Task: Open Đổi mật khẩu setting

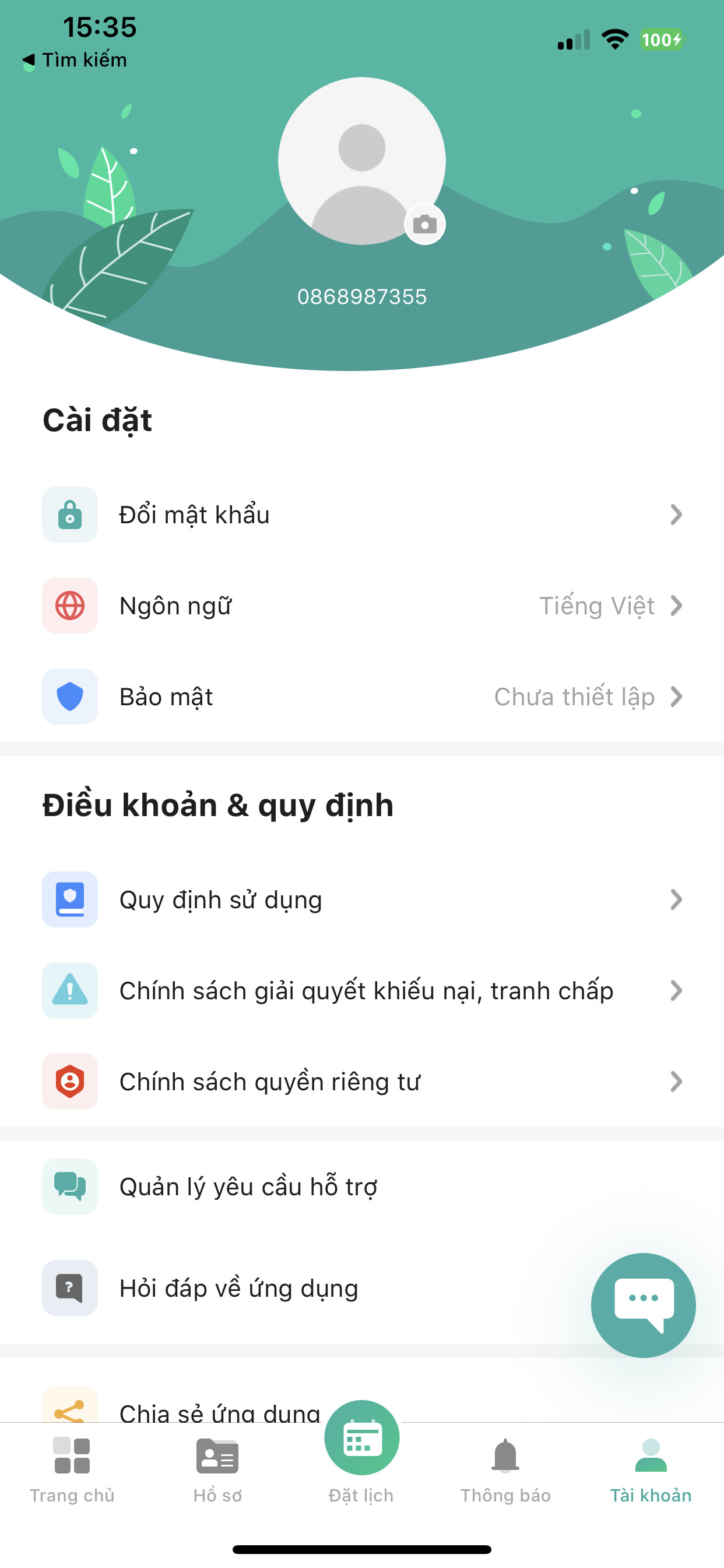Action: click(x=361, y=515)
